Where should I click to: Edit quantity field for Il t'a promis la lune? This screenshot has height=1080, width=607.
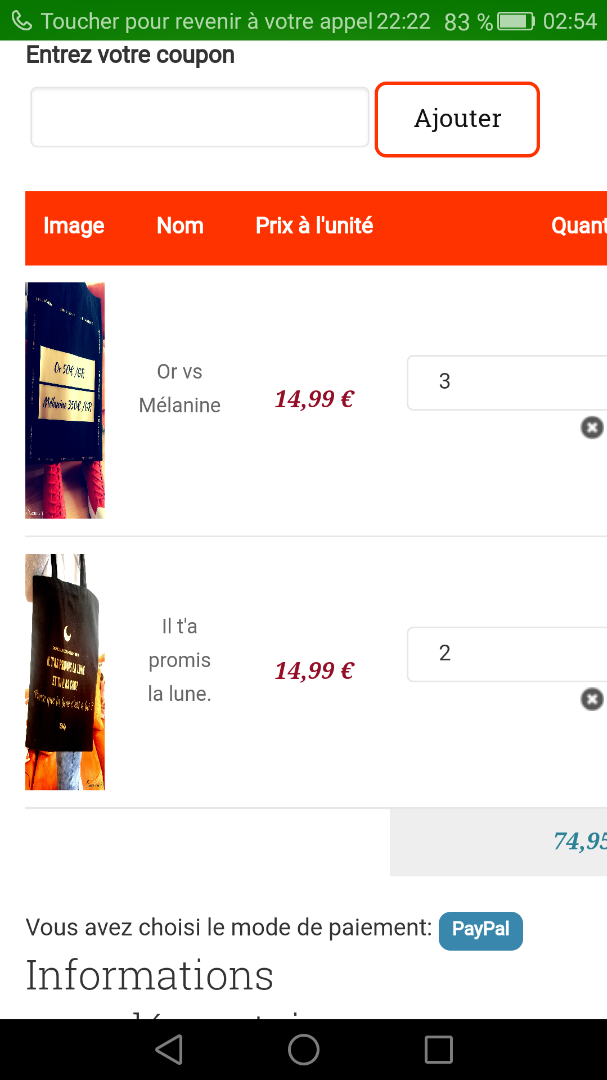(x=506, y=654)
